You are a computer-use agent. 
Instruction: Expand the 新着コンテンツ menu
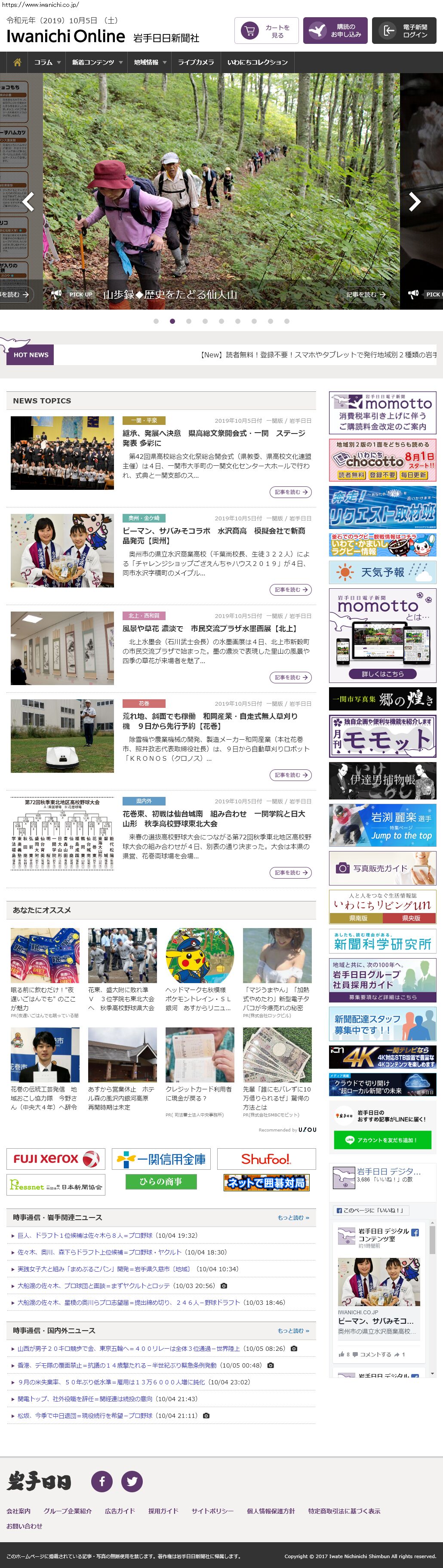[97, 62]
